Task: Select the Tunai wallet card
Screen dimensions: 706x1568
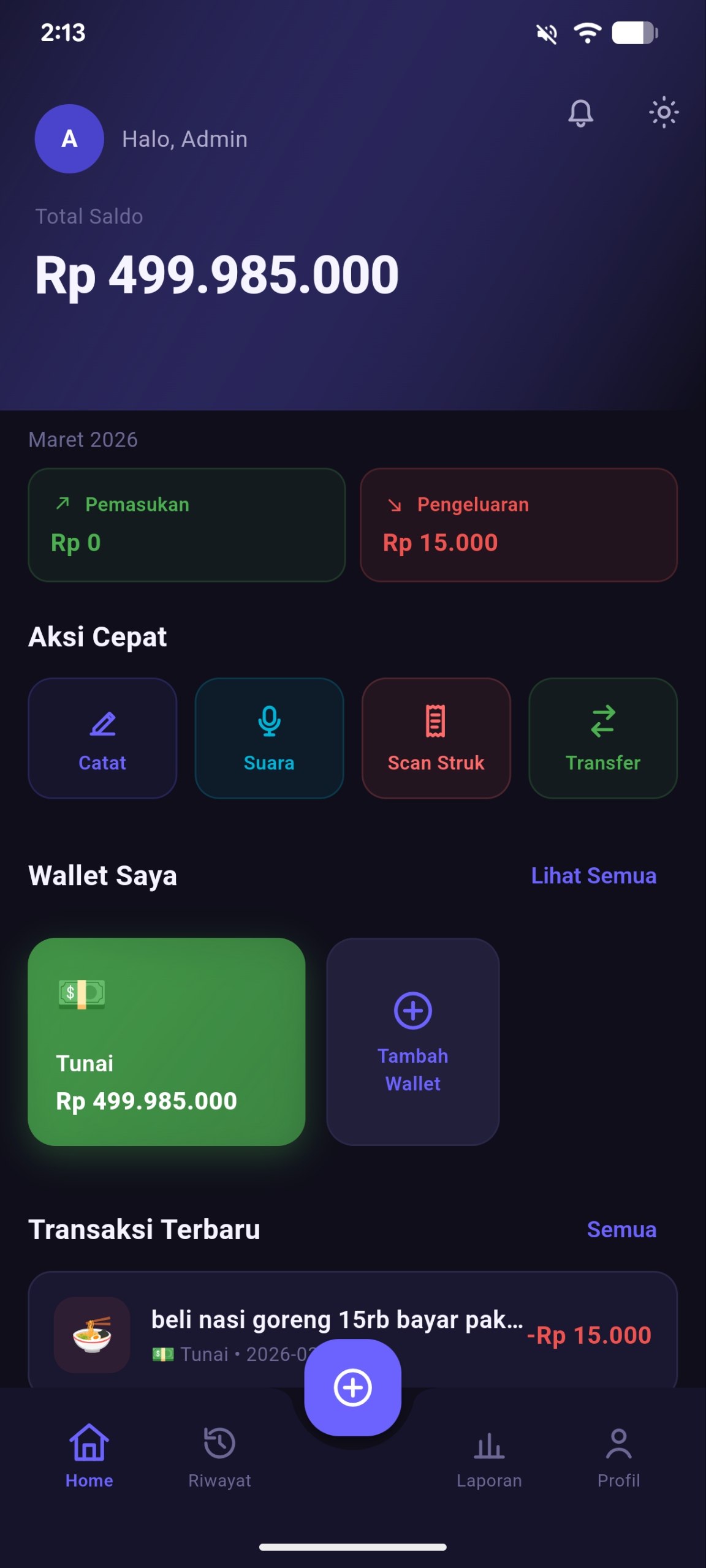Action: tap(166, 1041)
